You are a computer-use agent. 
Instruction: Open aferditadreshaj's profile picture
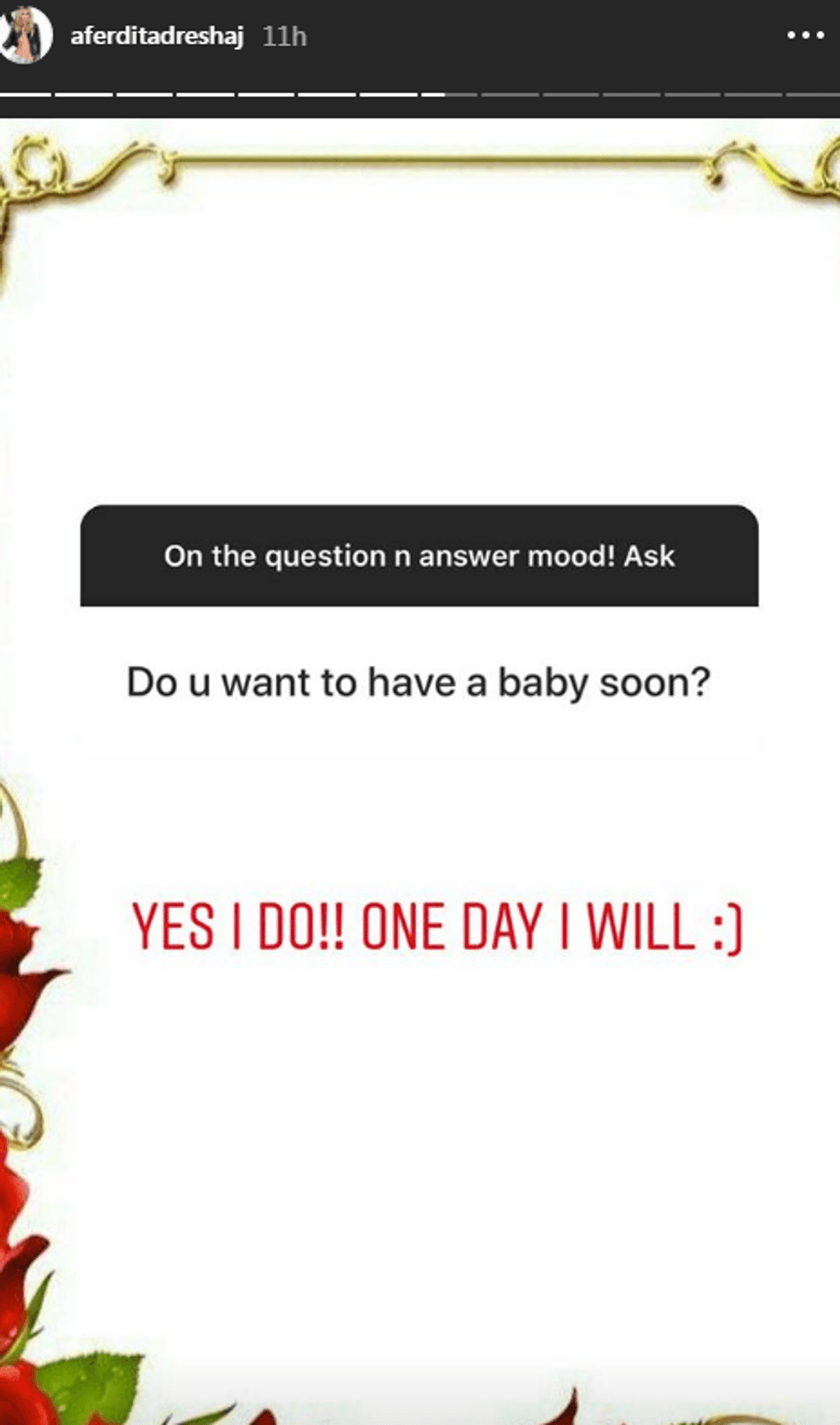click(x=25, y=35)
